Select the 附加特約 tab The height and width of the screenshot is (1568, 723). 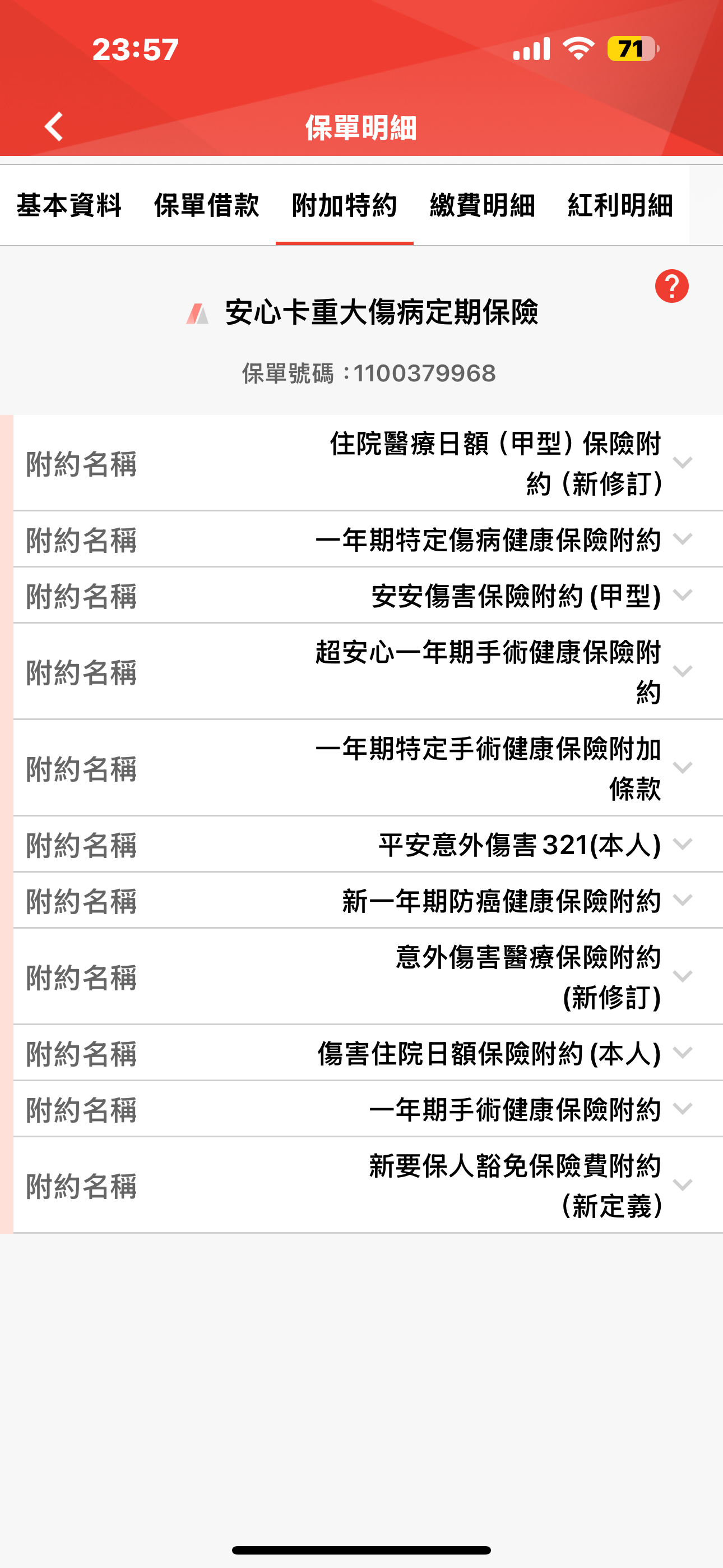(345, 205)
